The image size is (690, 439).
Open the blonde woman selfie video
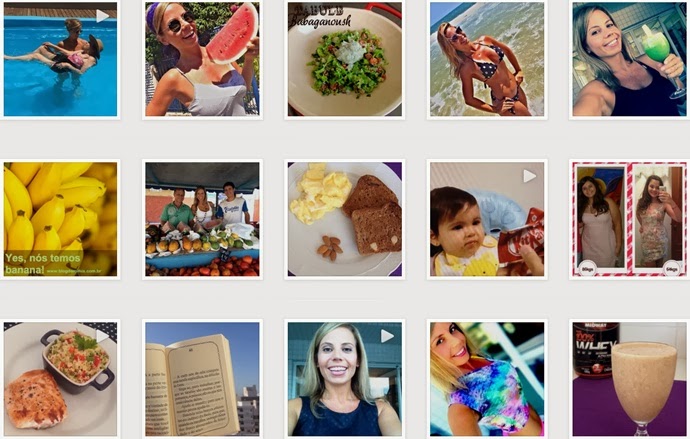pos(344,378)
